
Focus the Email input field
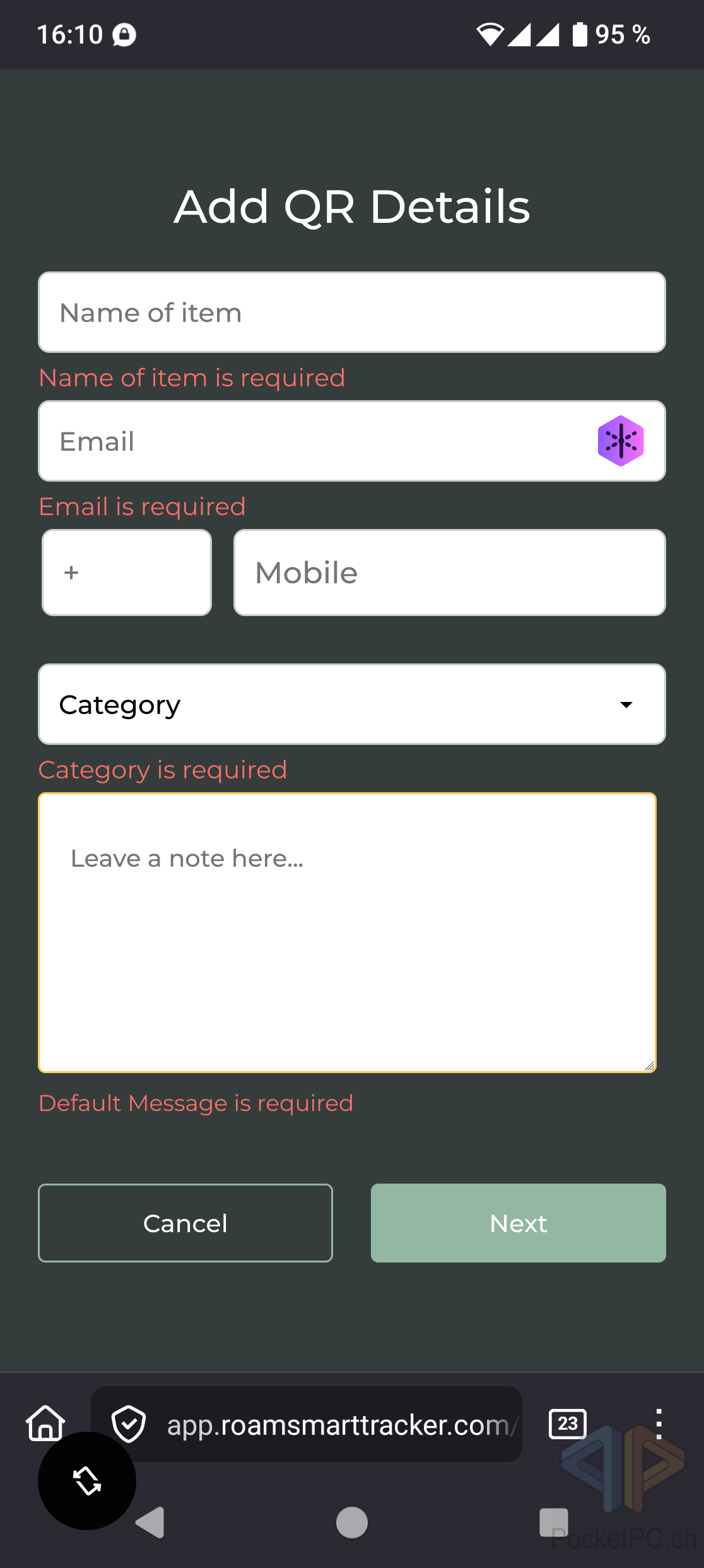coord(315,441)
